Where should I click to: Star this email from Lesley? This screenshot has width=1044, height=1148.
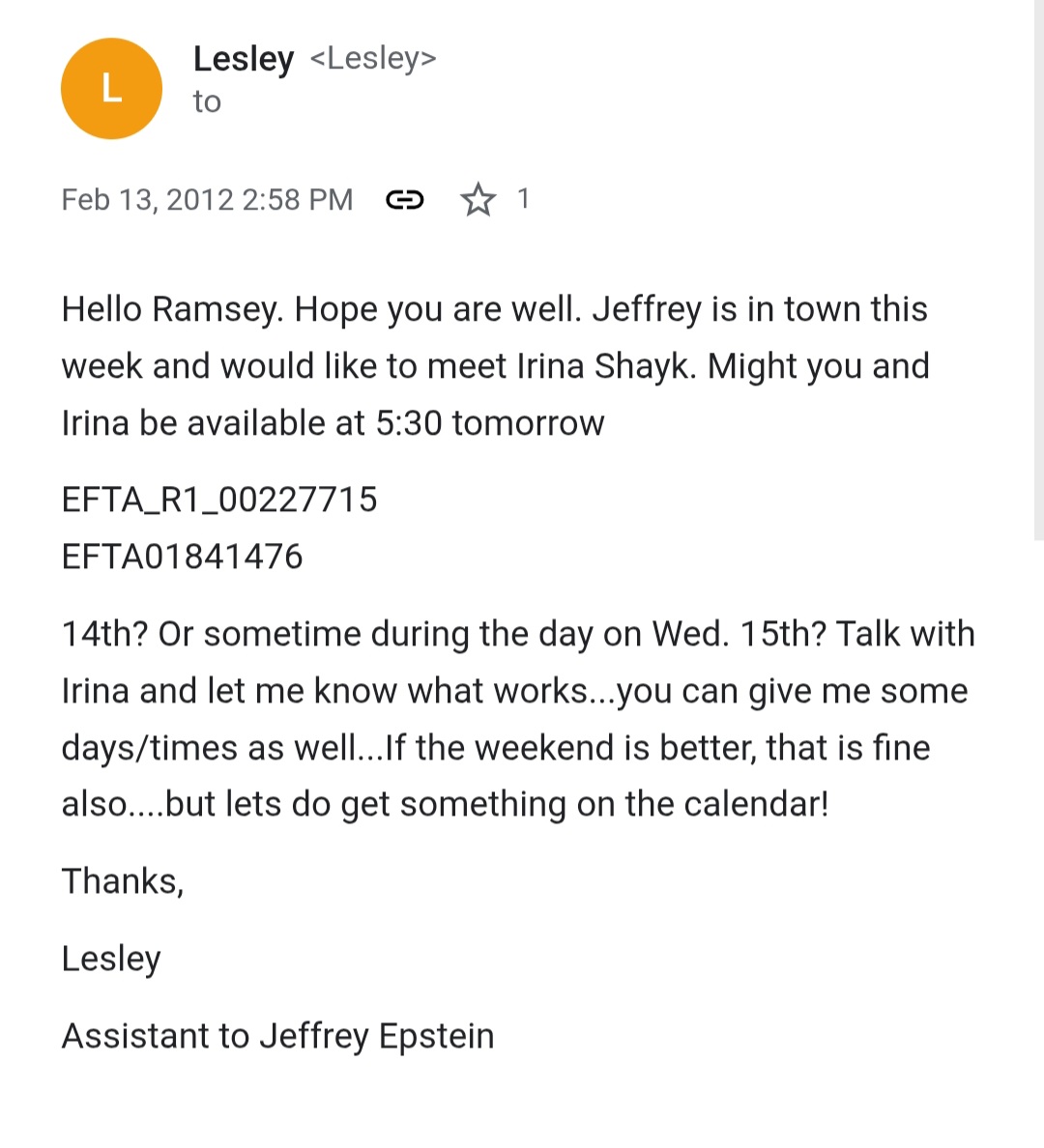478,200
